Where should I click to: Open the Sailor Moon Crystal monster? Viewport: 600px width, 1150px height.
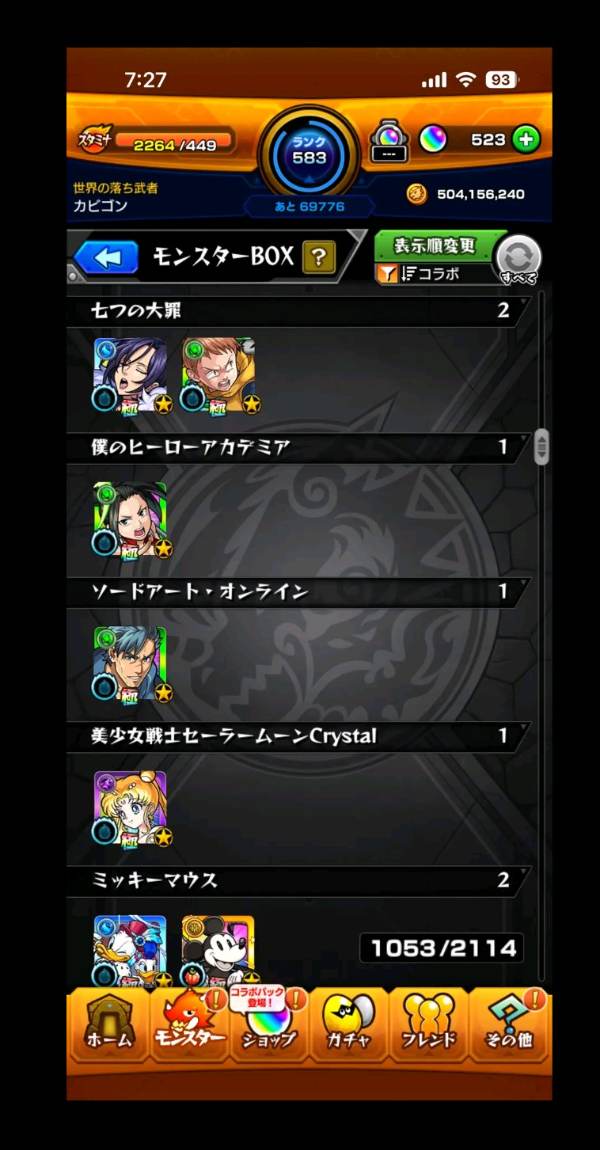pyautogui.click(x=130, y=808)
